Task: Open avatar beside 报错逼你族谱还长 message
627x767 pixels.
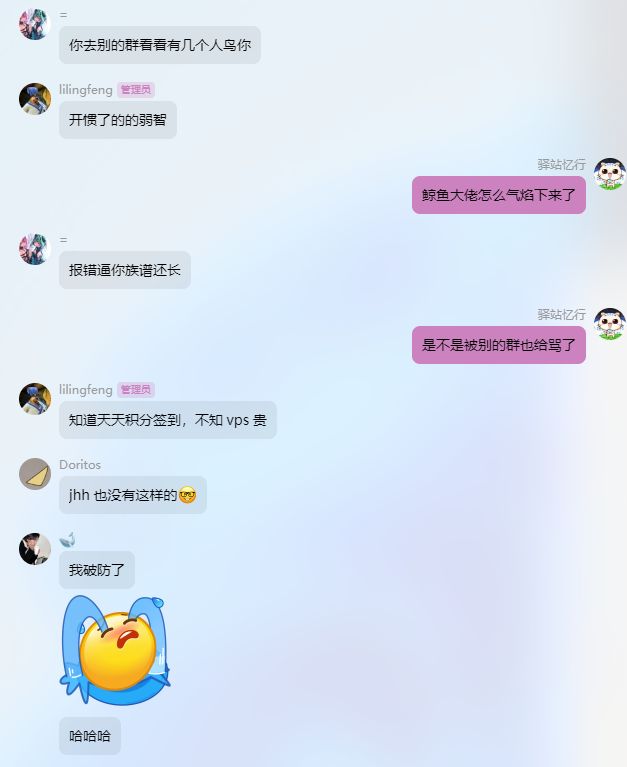Action: tap(35, 249)
